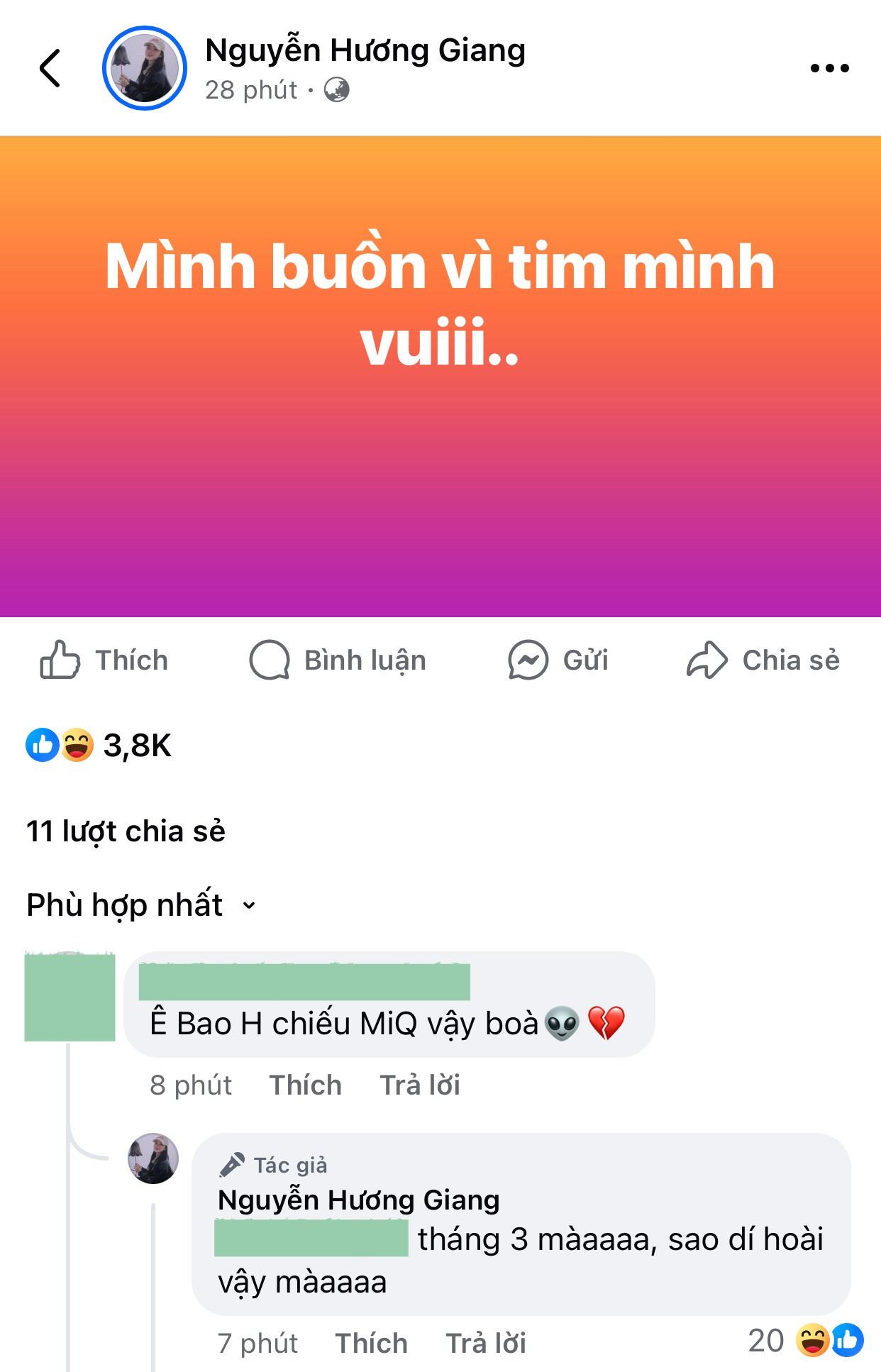The width and height of the screenshot is (881, 1372).
Task: Reply to the author's "tháng 3 màaaaa" reply
Action: coord(485,1344)
